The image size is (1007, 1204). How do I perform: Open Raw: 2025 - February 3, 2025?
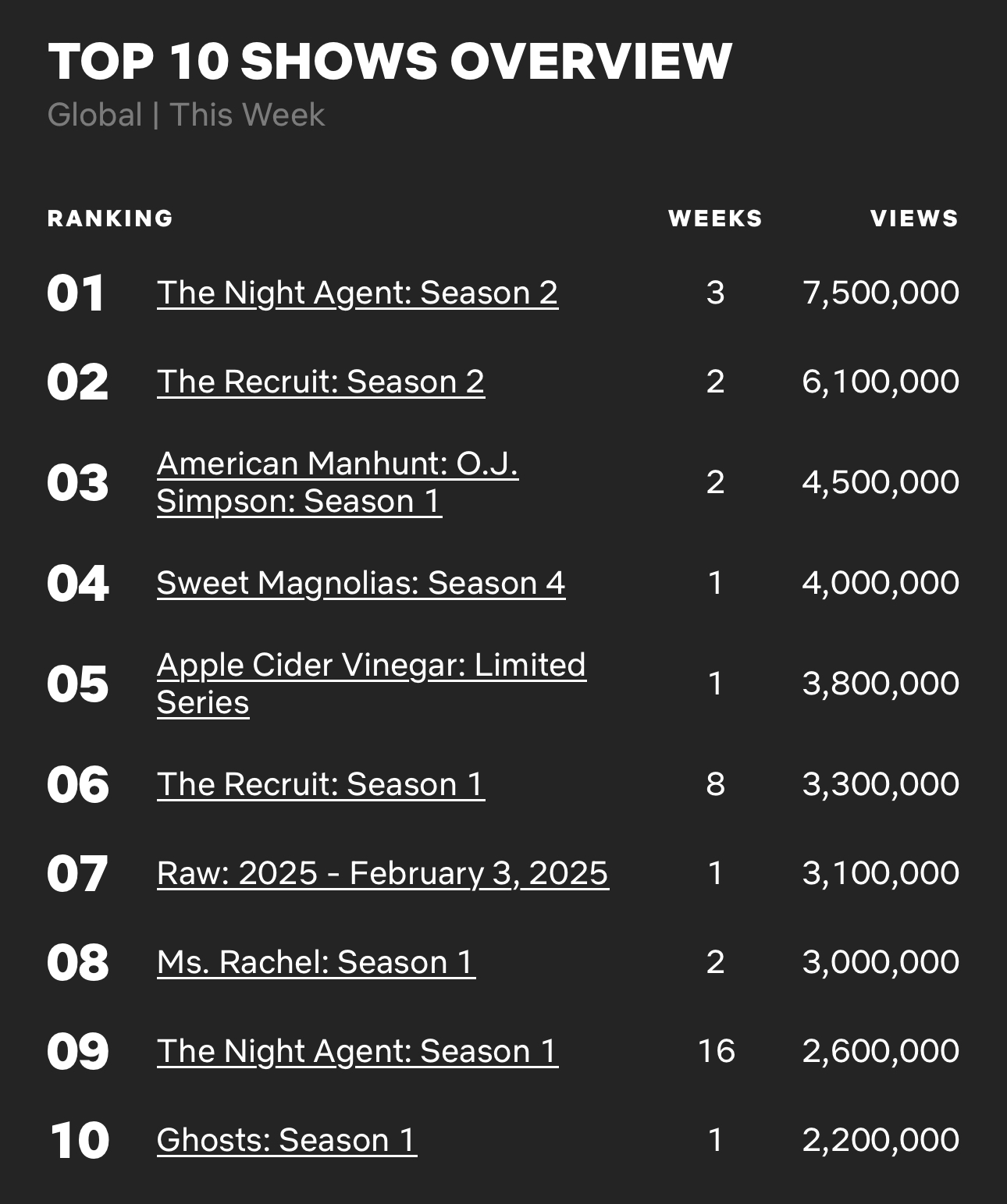click(x=382, y=874)
